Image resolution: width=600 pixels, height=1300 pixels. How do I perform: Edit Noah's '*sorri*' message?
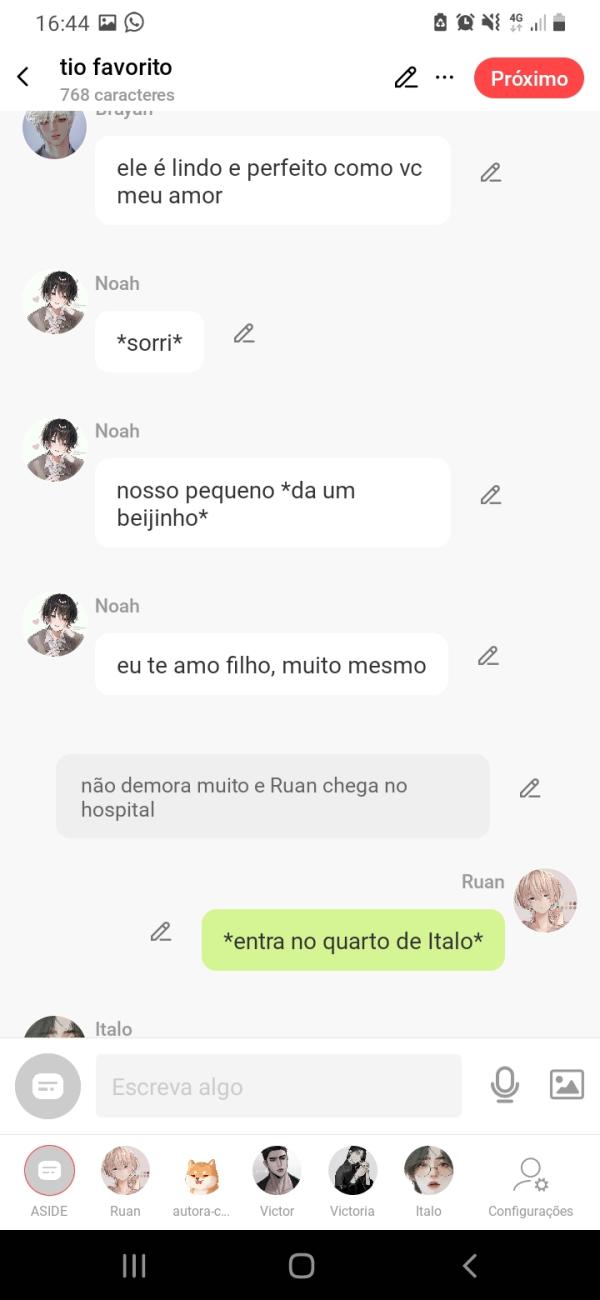[244, 334]
